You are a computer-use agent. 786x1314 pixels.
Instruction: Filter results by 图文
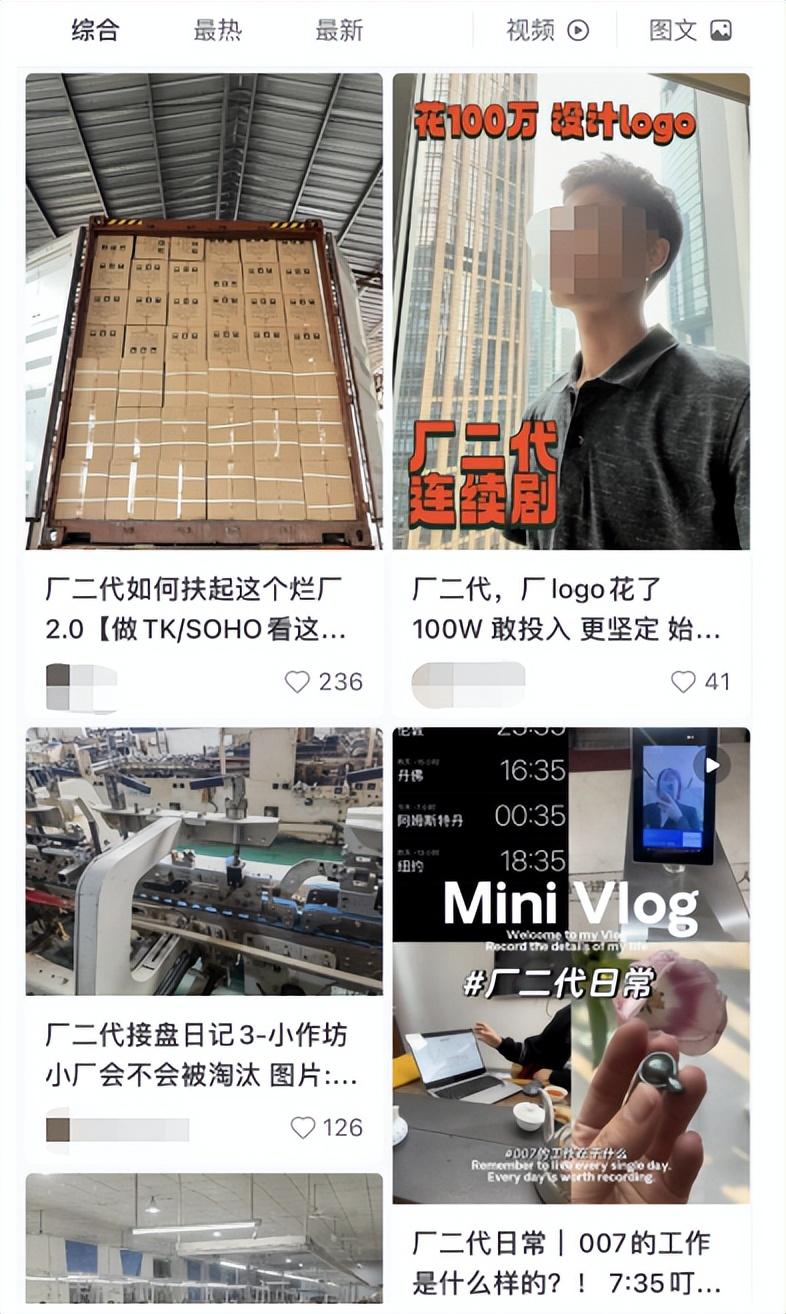[x=690, y=30]
